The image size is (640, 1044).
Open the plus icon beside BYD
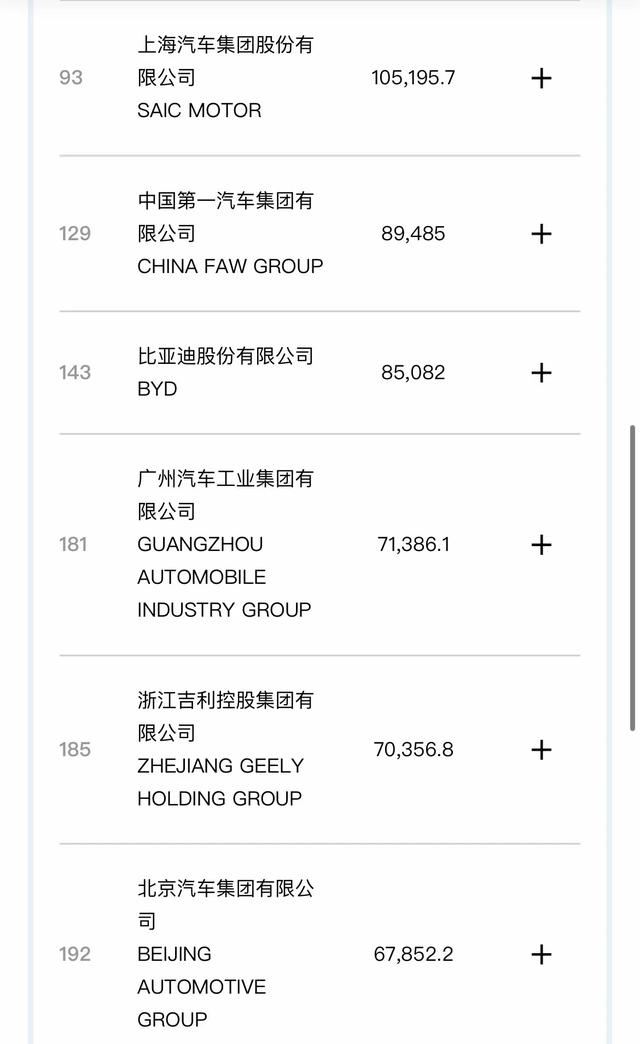[541, 372]
